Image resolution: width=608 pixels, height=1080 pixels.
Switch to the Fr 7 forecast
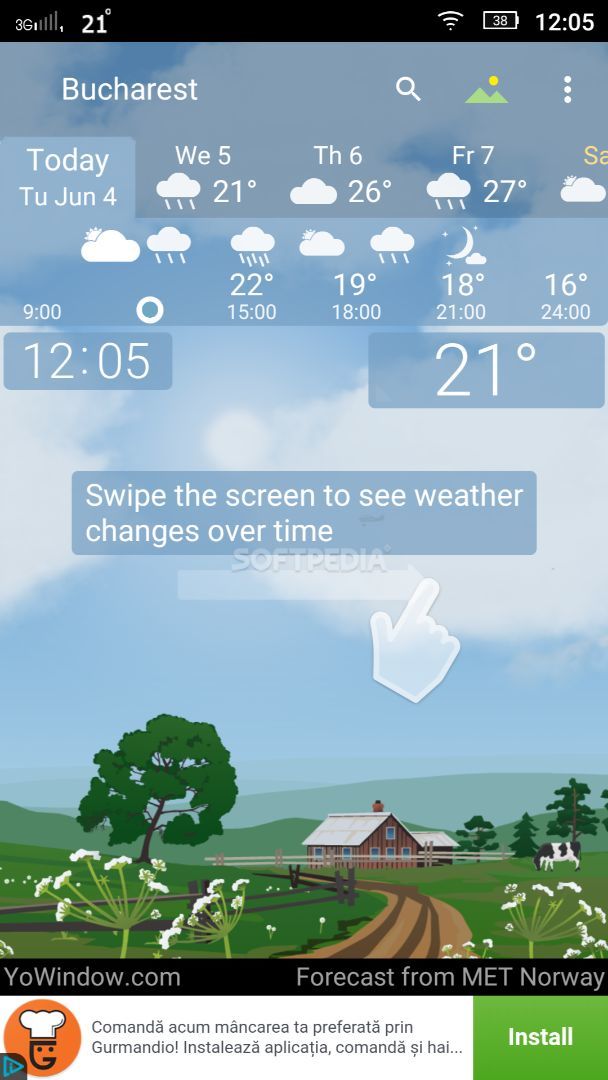(x=475, y=176)
